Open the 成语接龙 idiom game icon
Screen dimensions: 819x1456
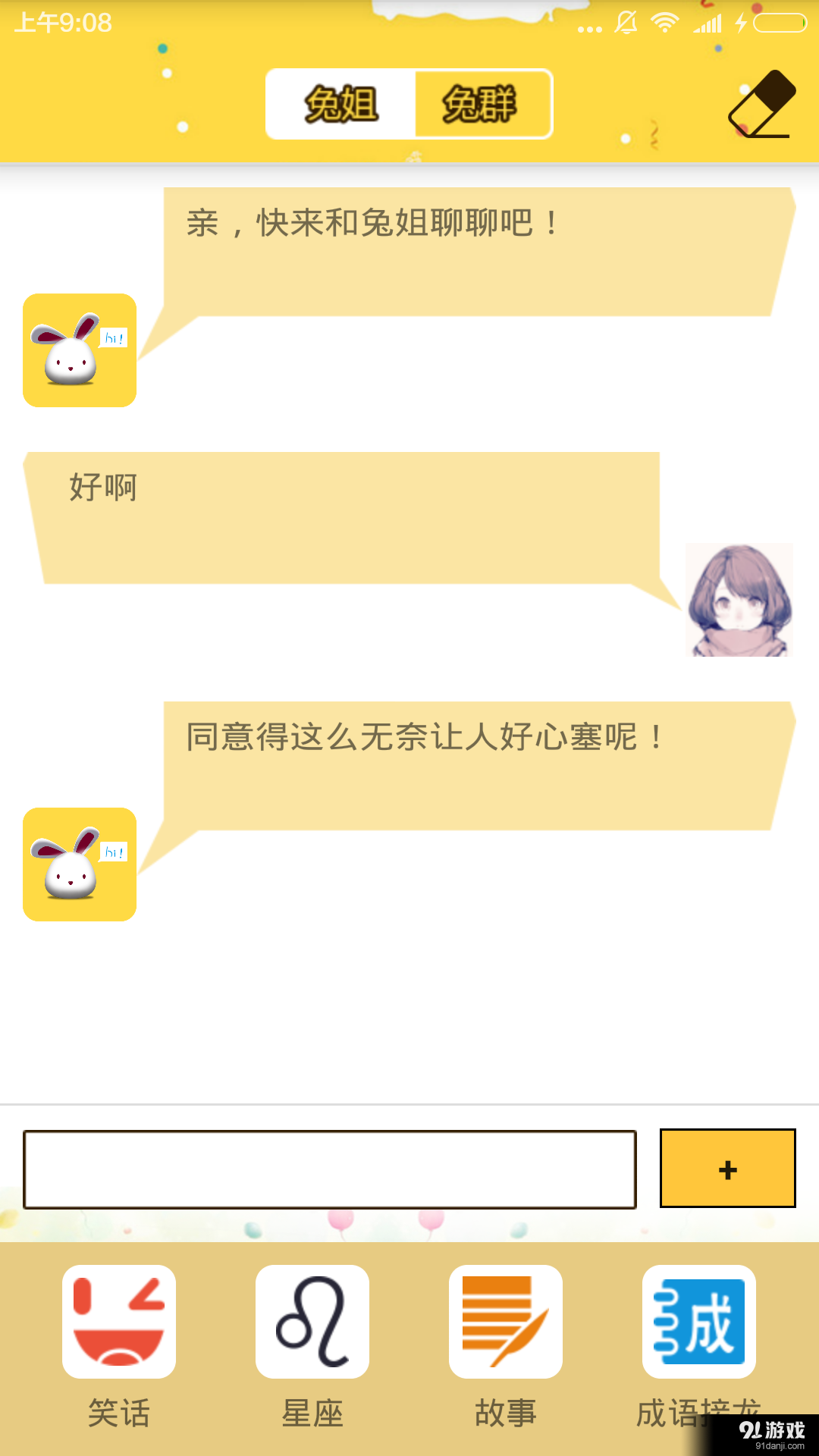pos(698,1320)
